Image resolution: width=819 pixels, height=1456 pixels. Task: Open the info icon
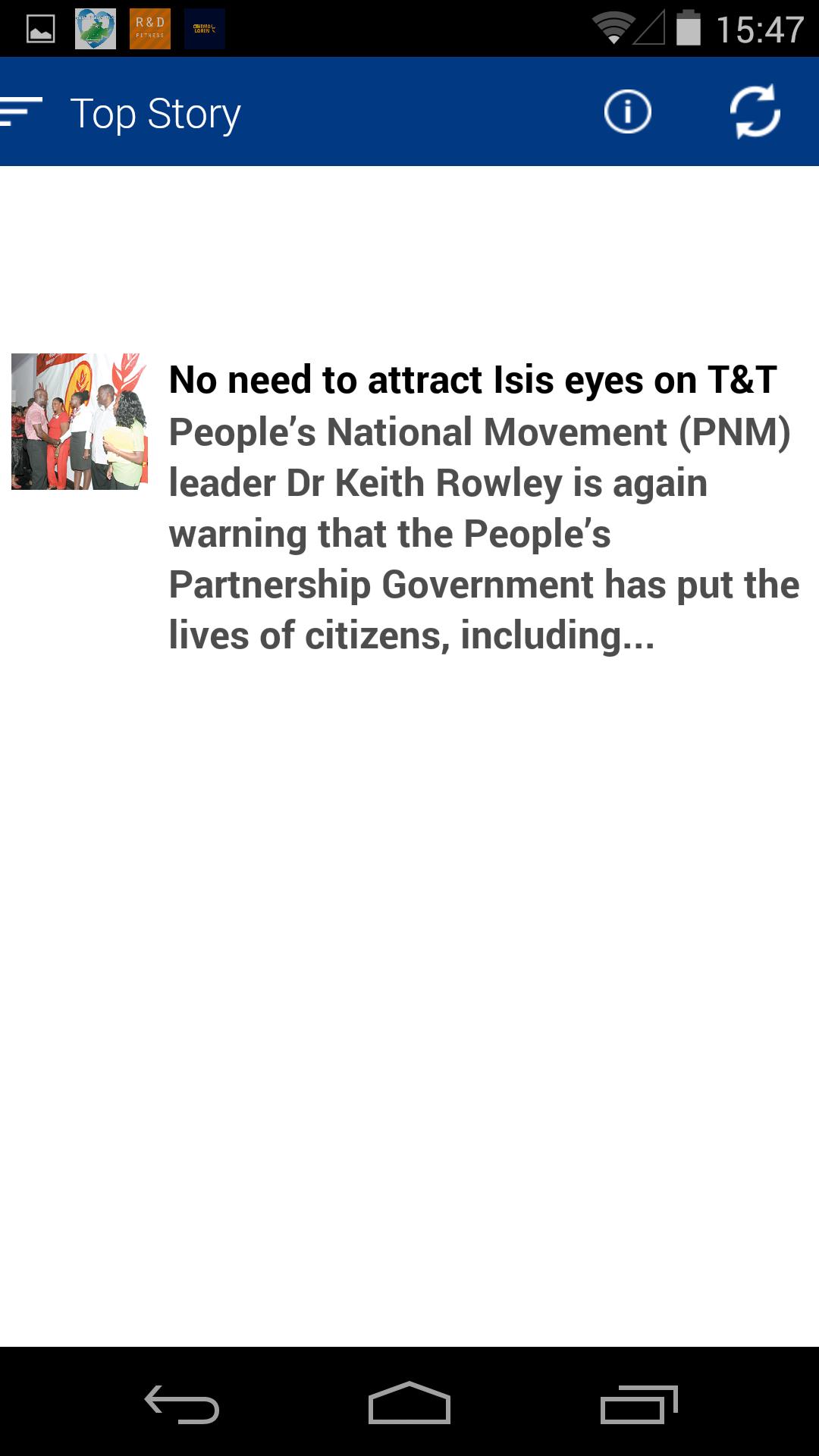coord(627,112)
